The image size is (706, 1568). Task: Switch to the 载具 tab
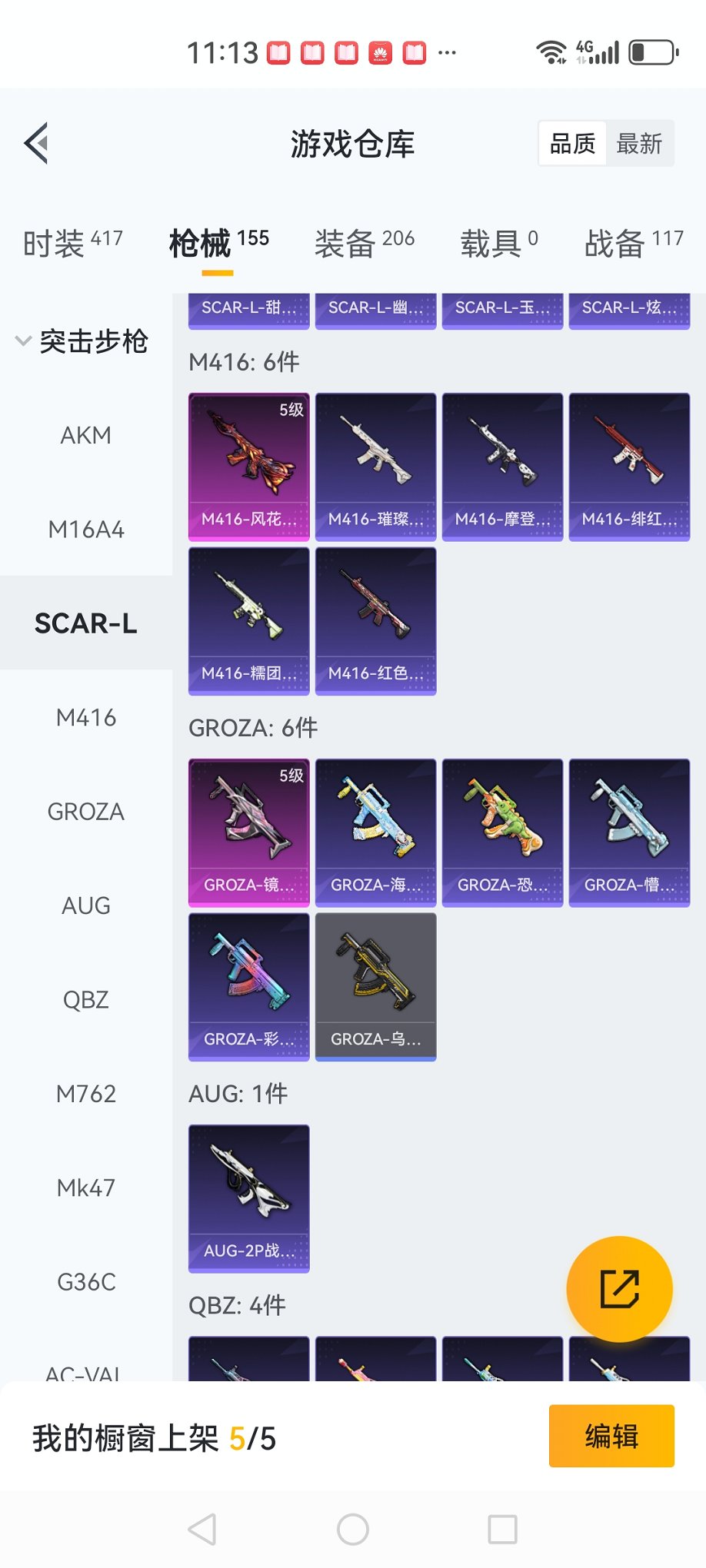pyautogui.click(x=498, y=244)
